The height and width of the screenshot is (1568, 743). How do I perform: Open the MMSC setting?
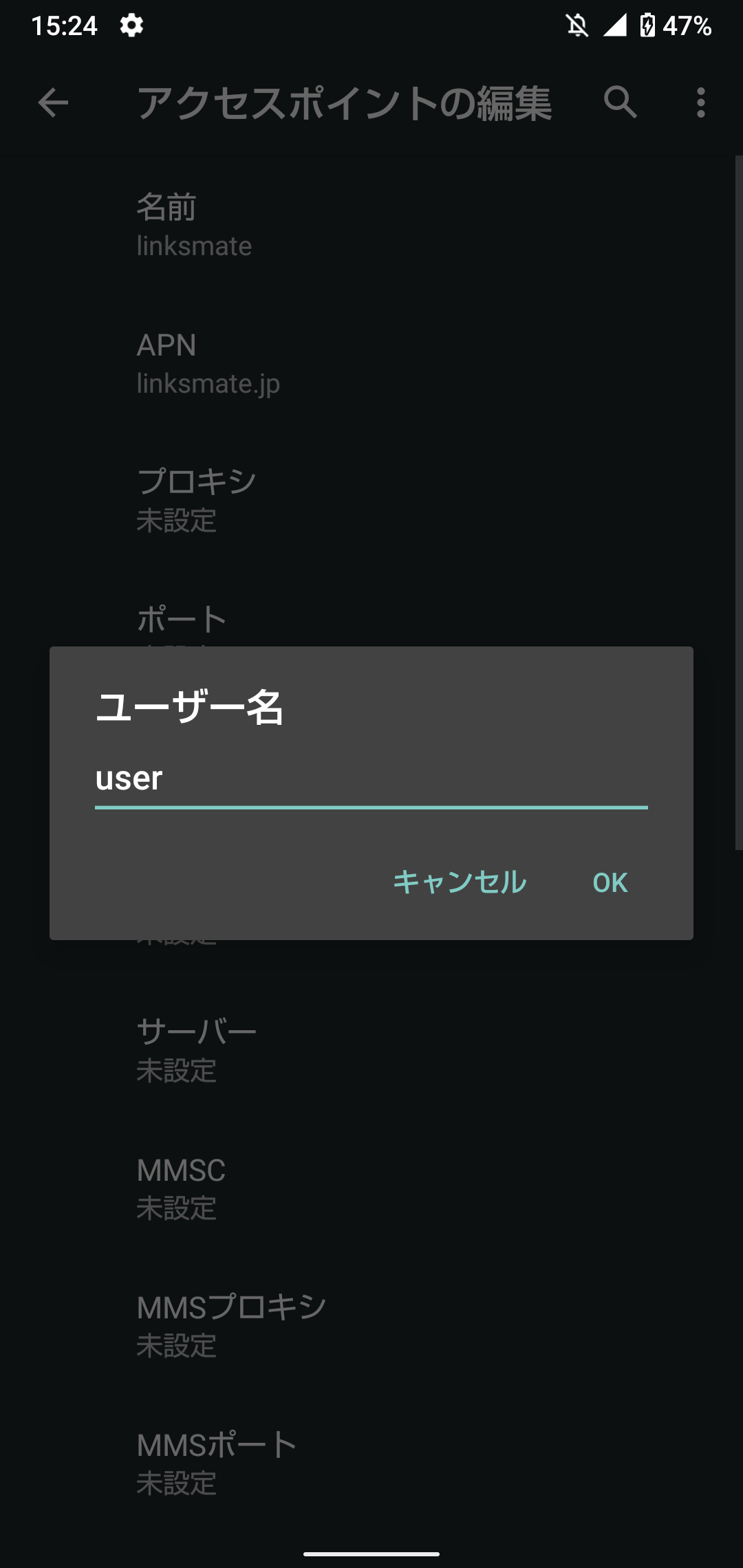(x=371, y=1188)
